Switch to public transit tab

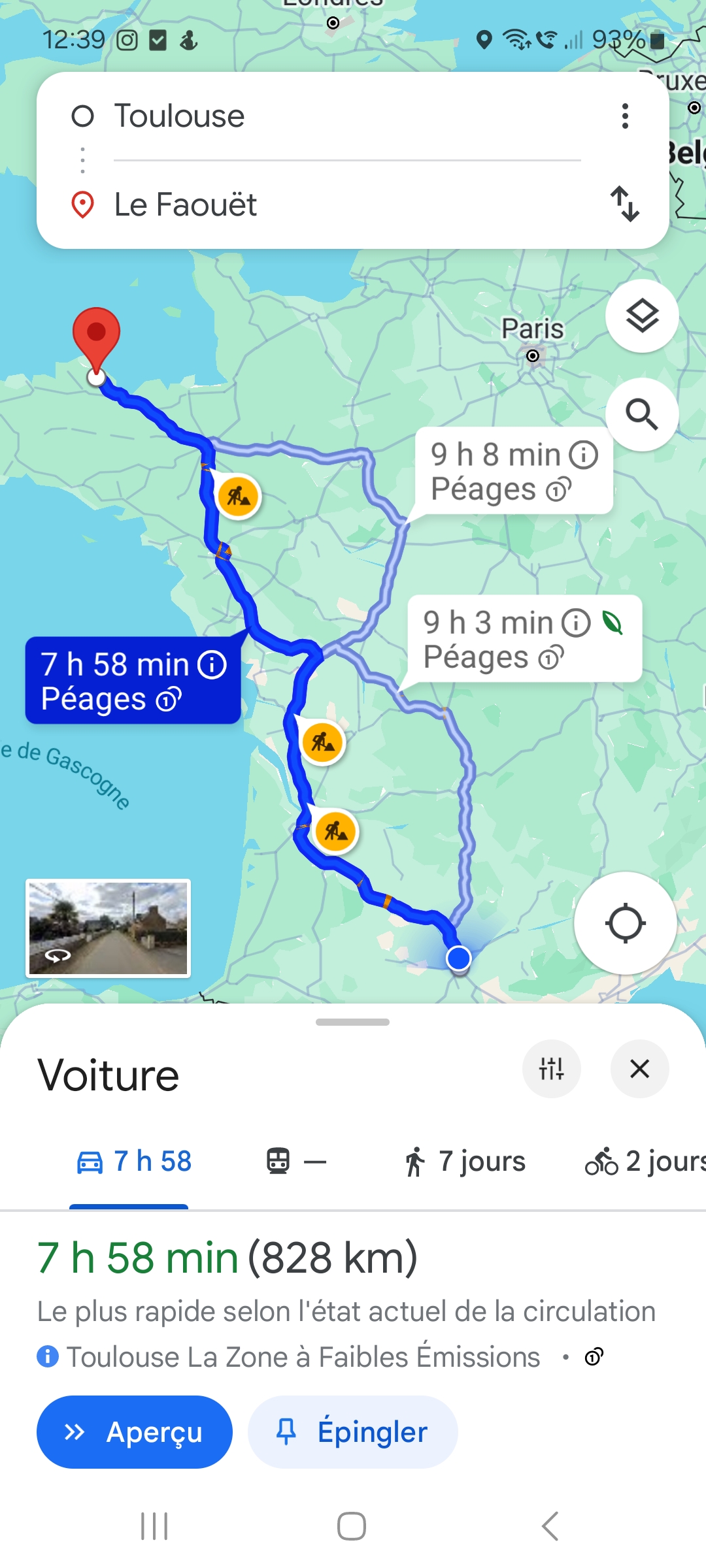click(x=295, y=1162)
